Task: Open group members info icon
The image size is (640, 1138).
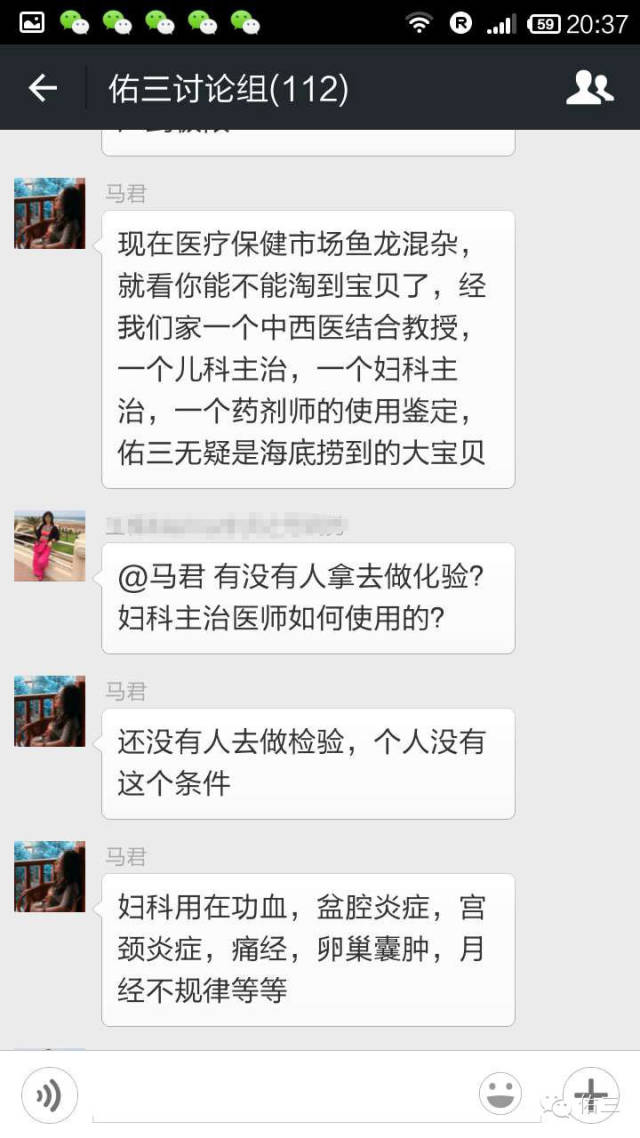Action: [589, 89]
